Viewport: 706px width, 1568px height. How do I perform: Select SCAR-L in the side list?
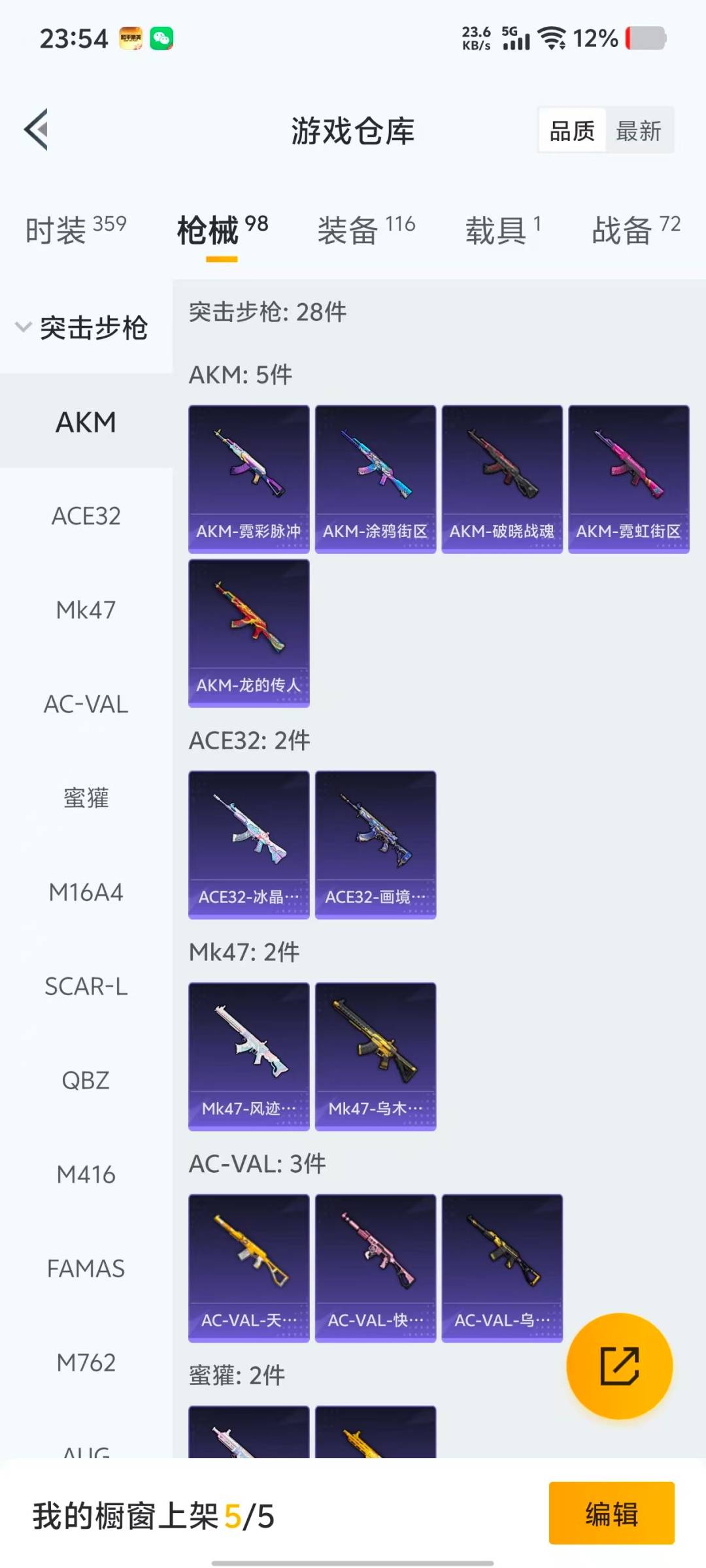click(86, 987)
